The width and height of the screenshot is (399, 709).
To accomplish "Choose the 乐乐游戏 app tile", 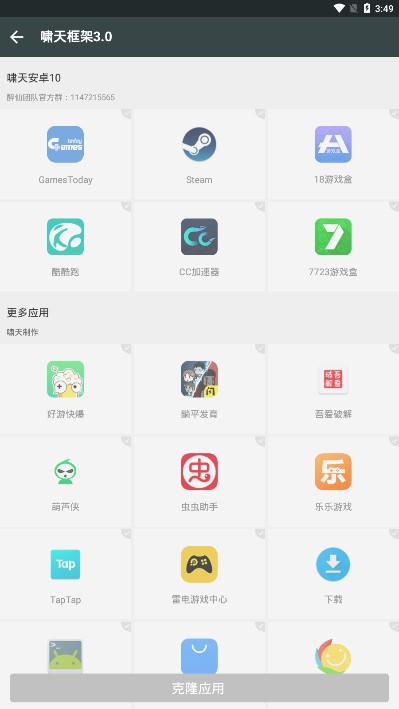I will click(x=333, y=482).
